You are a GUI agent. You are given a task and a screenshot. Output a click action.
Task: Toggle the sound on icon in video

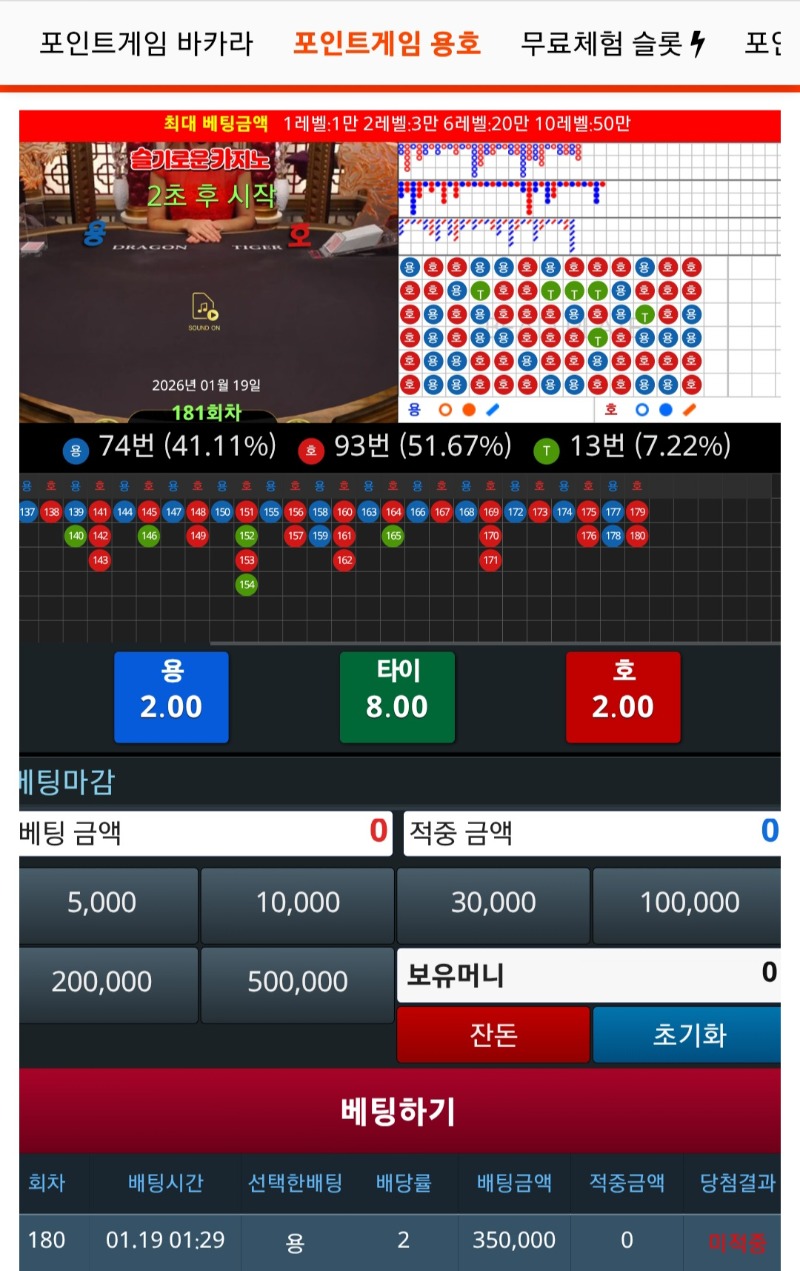tap(204, 311)
